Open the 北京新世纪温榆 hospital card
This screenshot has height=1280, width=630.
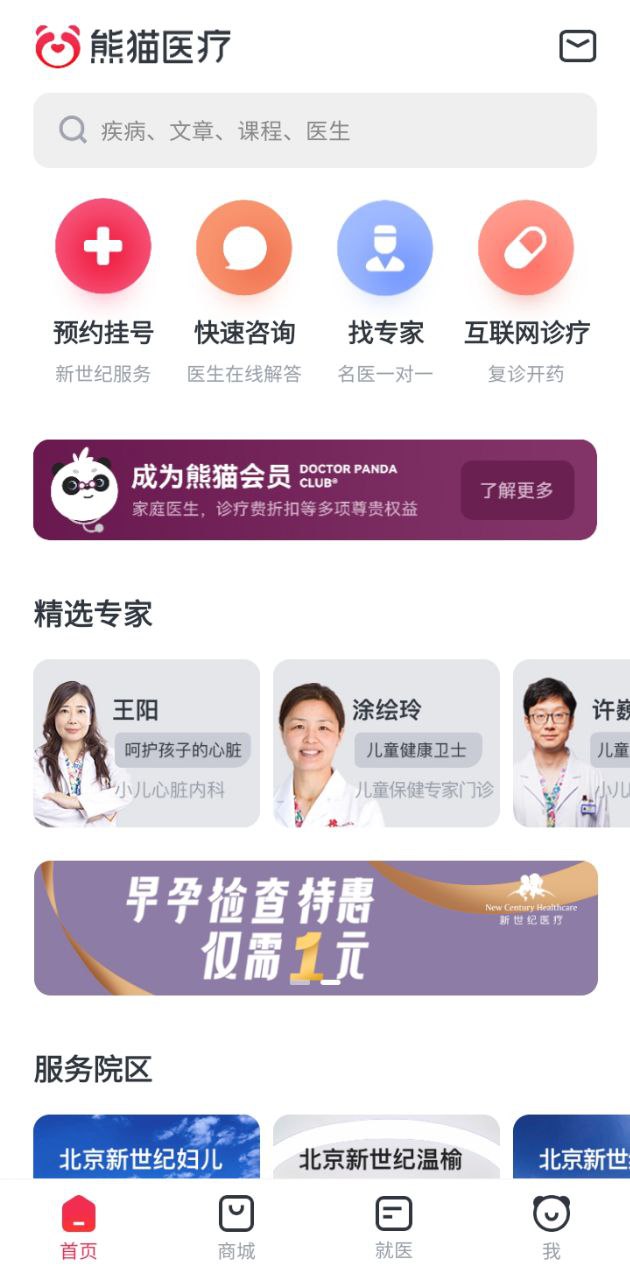(x=386, y=1148)
